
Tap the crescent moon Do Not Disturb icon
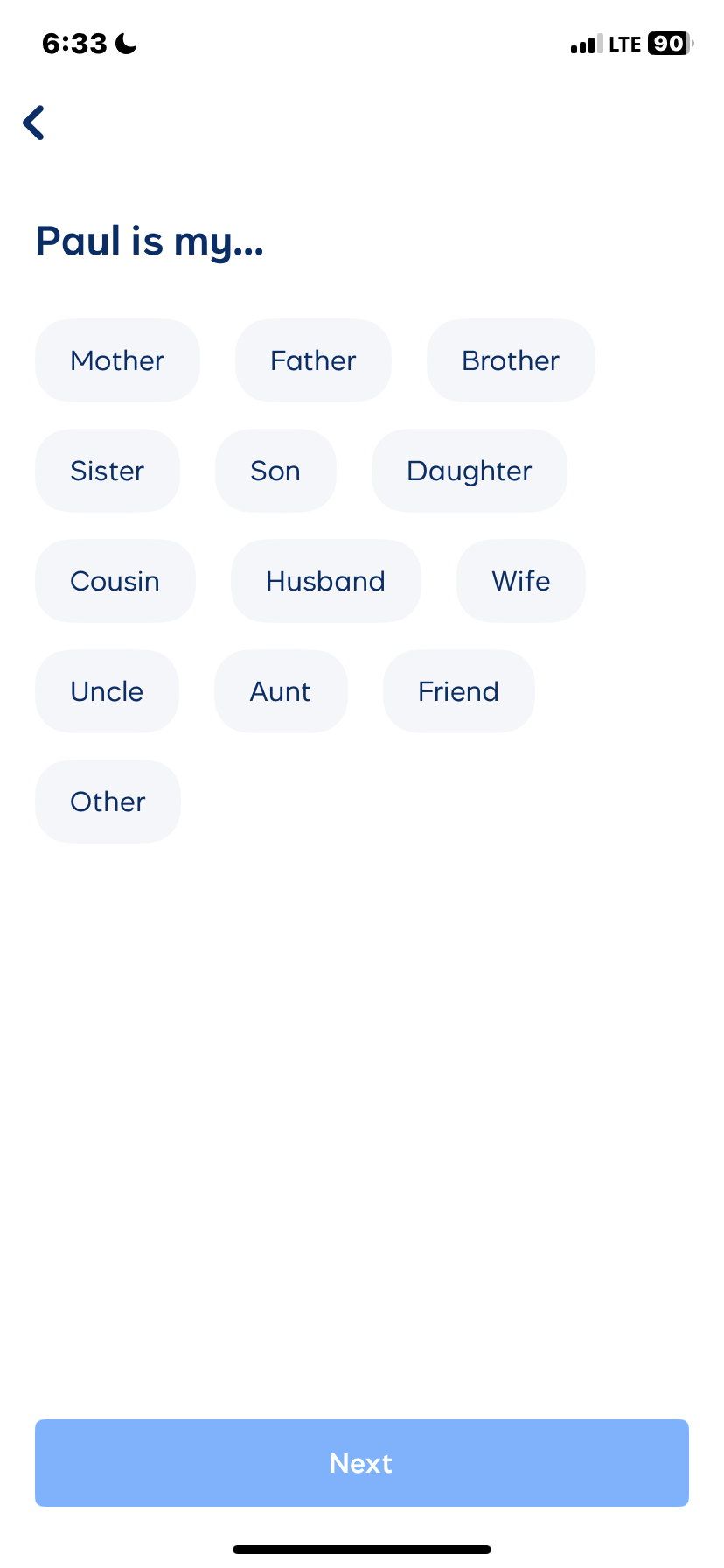(125, 43)
